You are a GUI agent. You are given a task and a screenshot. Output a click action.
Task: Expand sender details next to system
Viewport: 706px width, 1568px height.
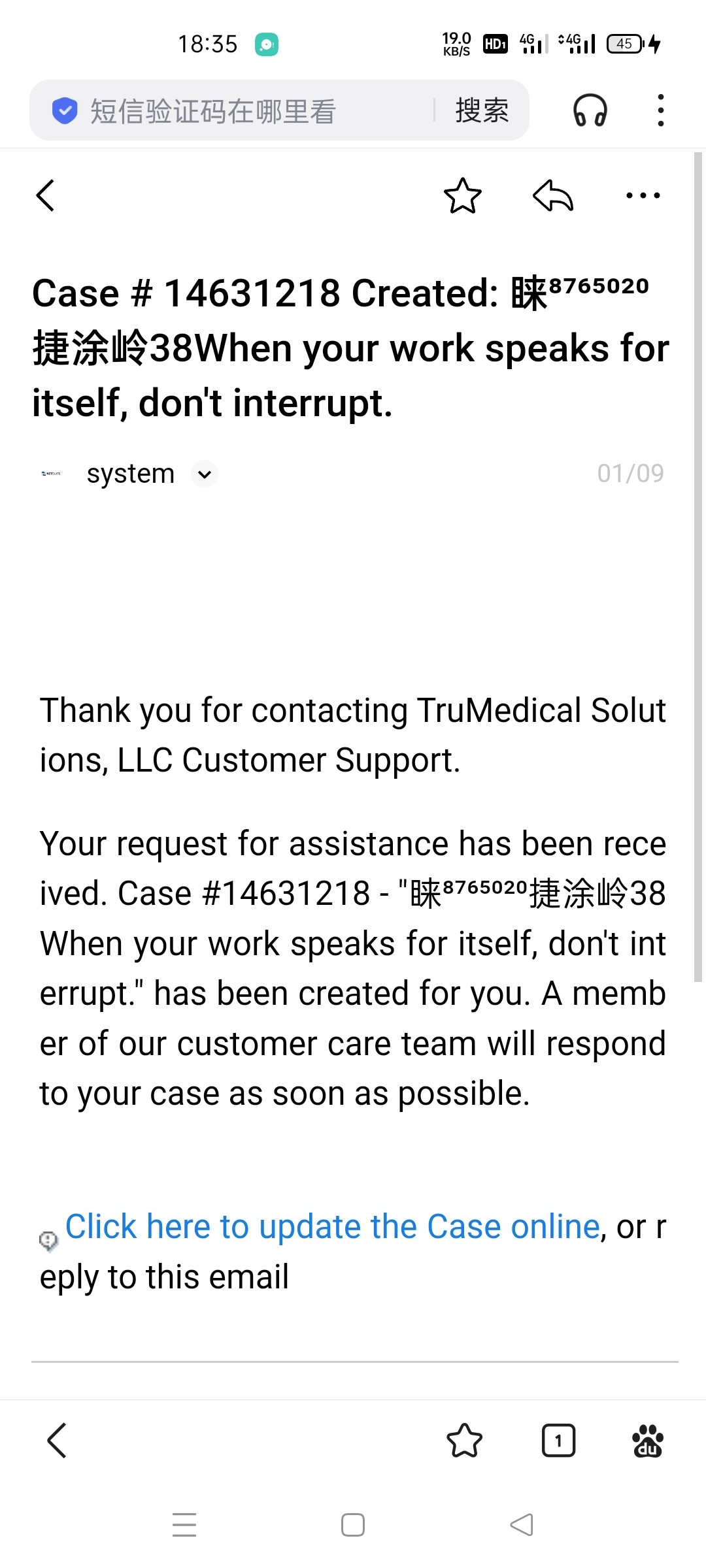pyautogui.click(x=205, y=474)
